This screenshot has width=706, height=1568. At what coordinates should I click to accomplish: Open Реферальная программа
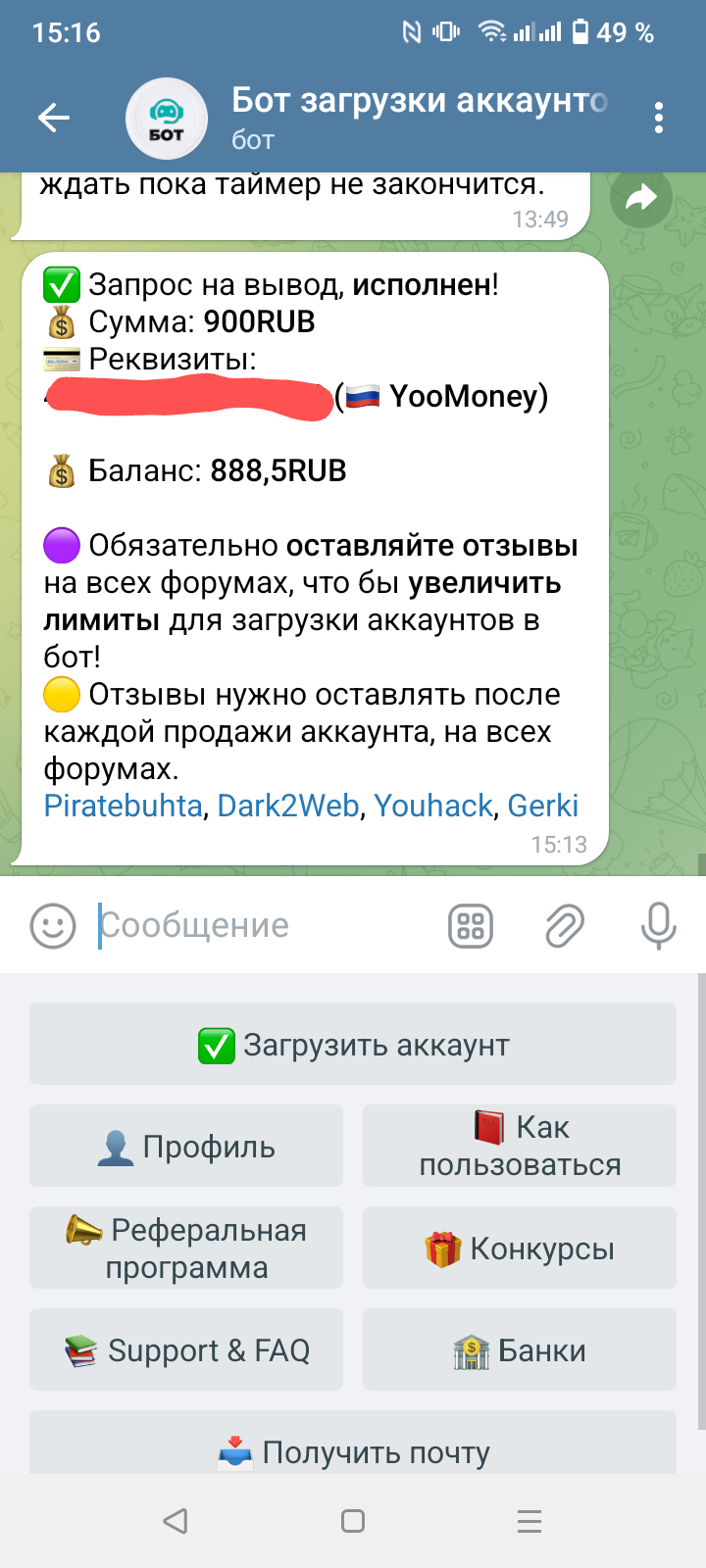point(186,1249)
